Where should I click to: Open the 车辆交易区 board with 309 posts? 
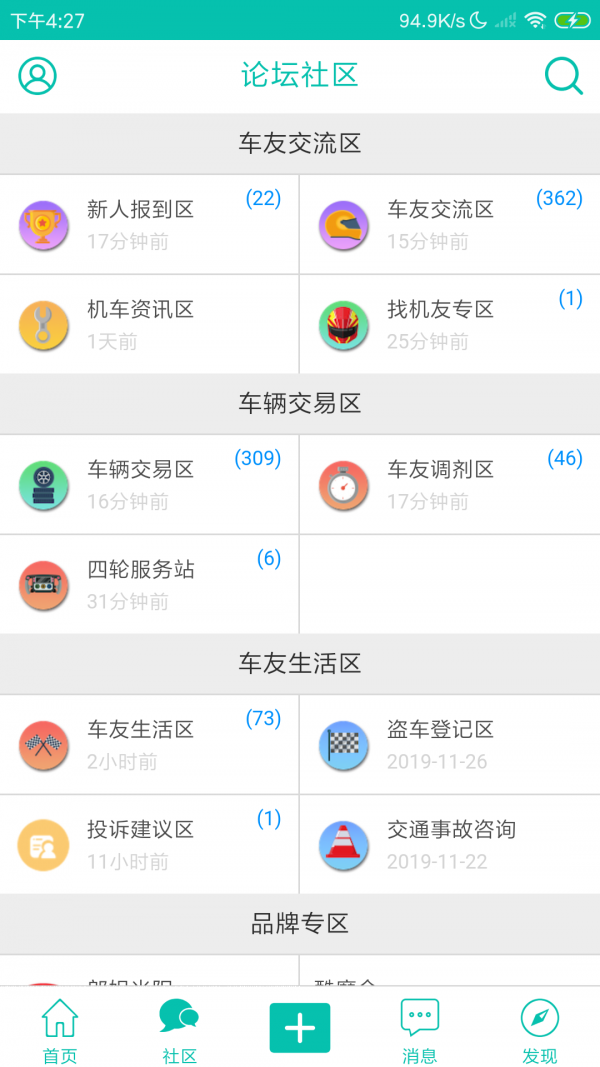(149, 484)
